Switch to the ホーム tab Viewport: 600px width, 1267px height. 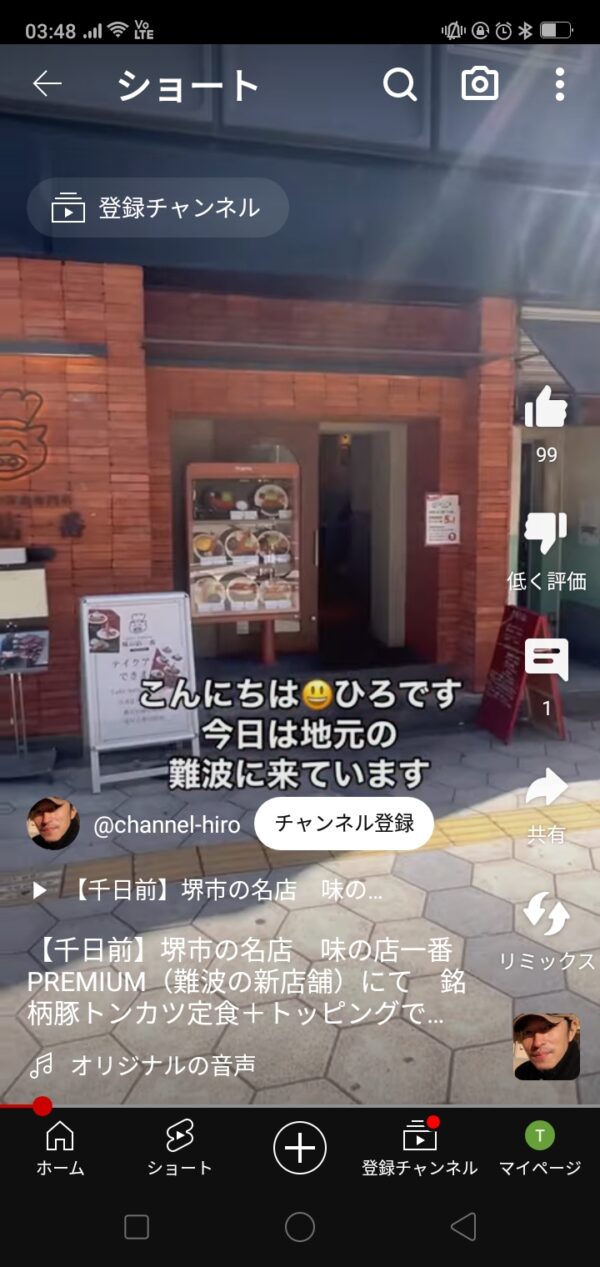60,1147
